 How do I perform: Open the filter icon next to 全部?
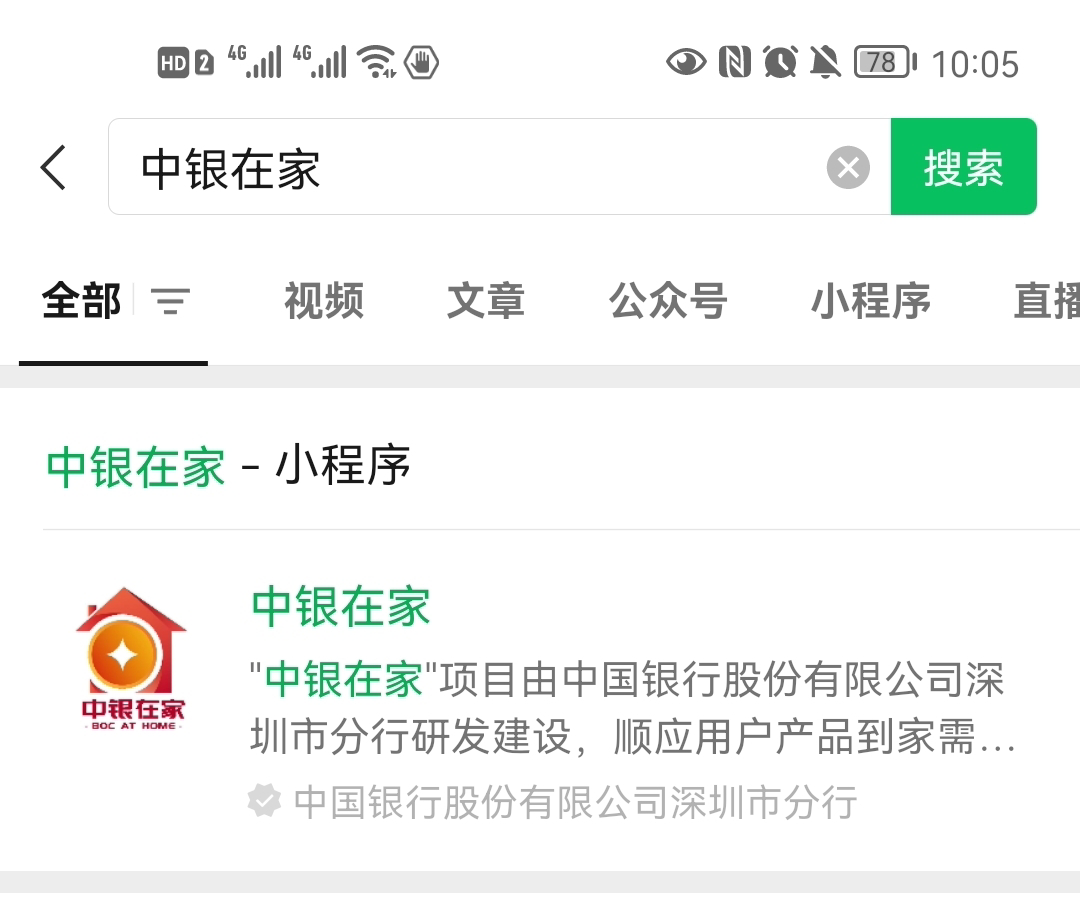pos(170,301)
